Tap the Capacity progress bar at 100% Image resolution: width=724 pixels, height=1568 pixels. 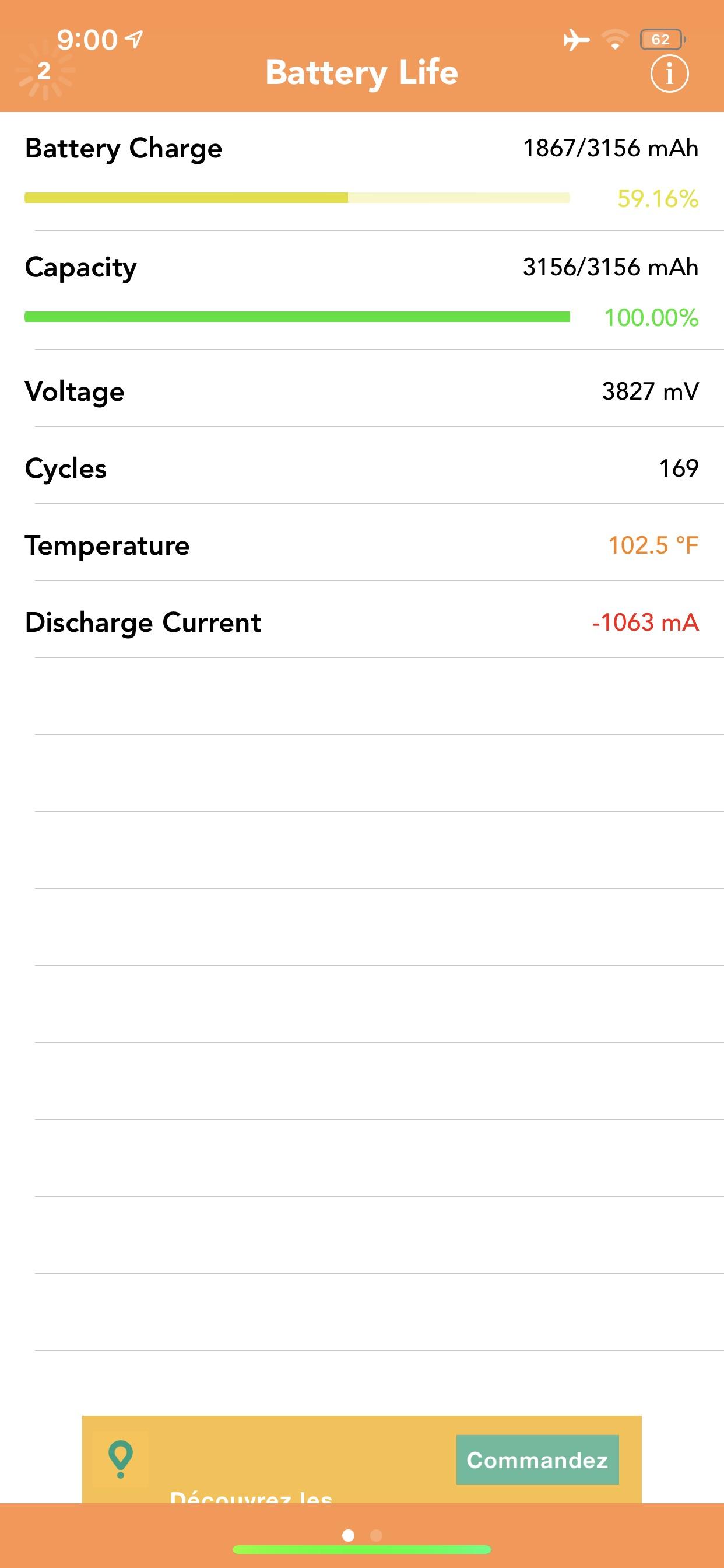point(297,316)
